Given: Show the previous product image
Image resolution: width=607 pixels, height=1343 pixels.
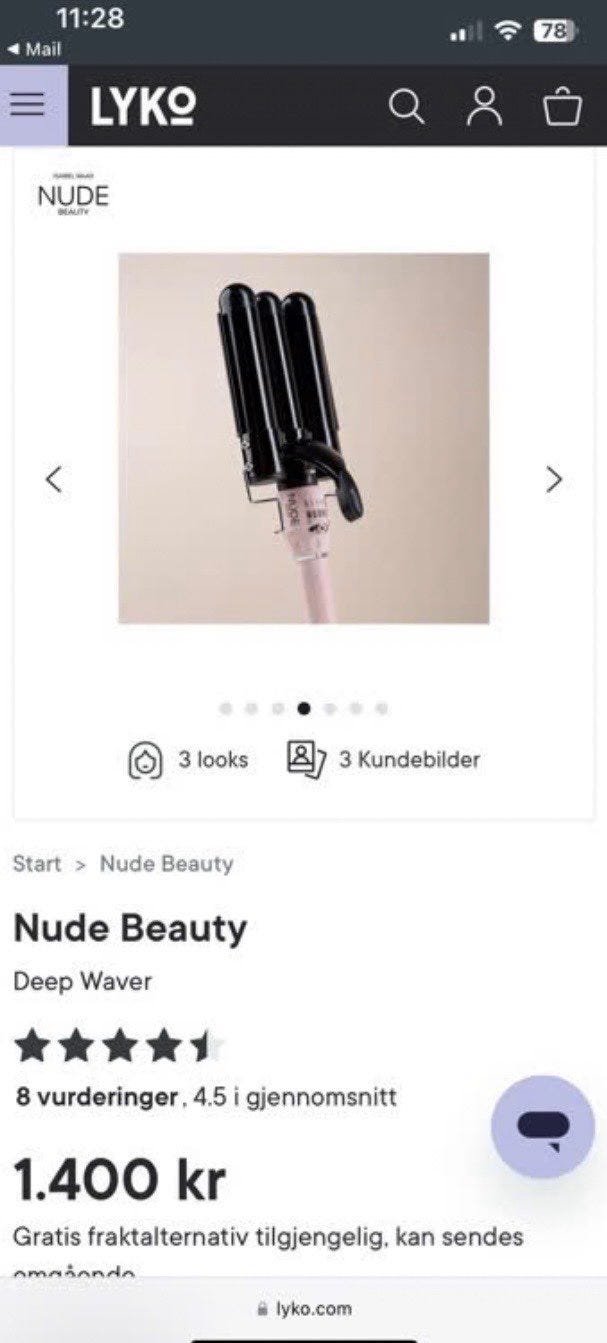Looking at the screenshot, I should 54,479.
